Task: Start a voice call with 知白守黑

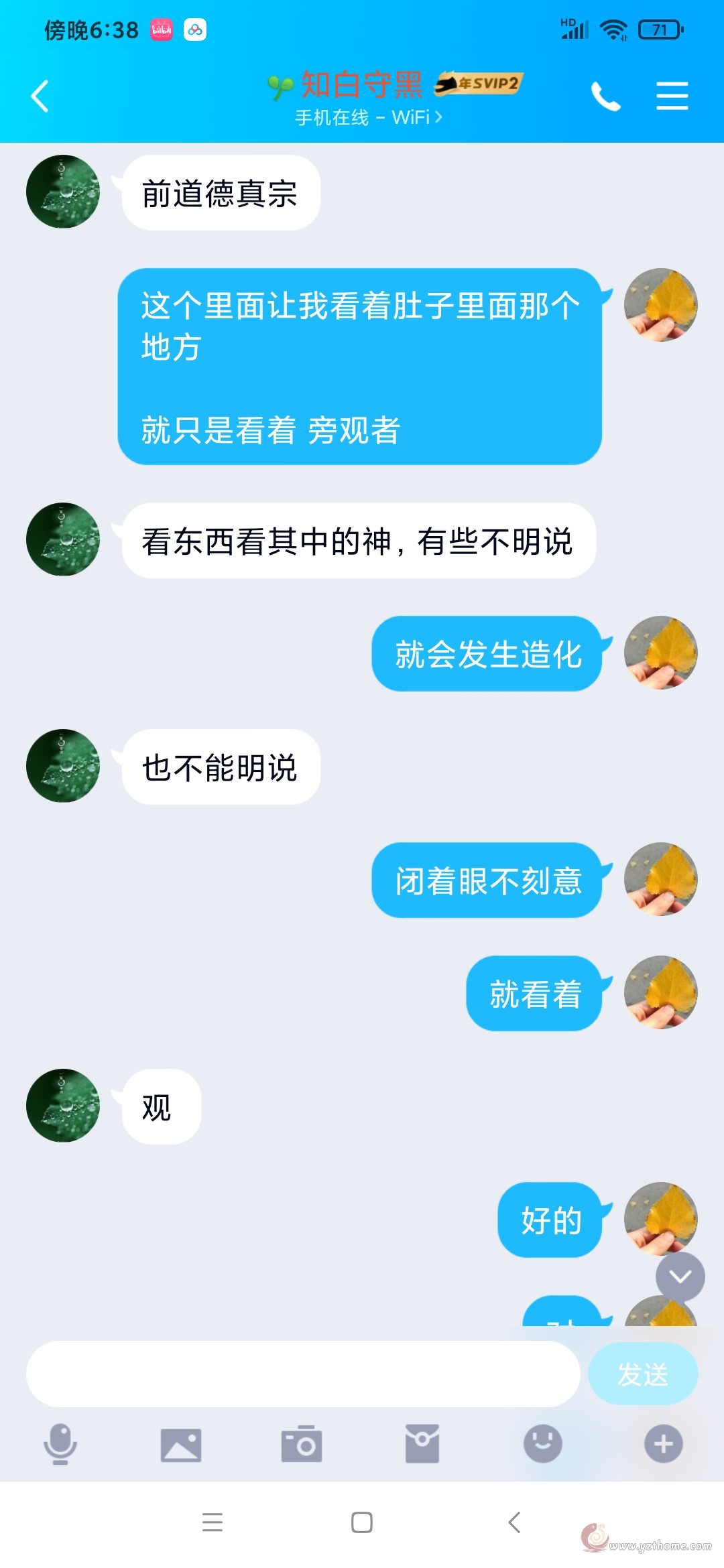Action: pos(605,96)
